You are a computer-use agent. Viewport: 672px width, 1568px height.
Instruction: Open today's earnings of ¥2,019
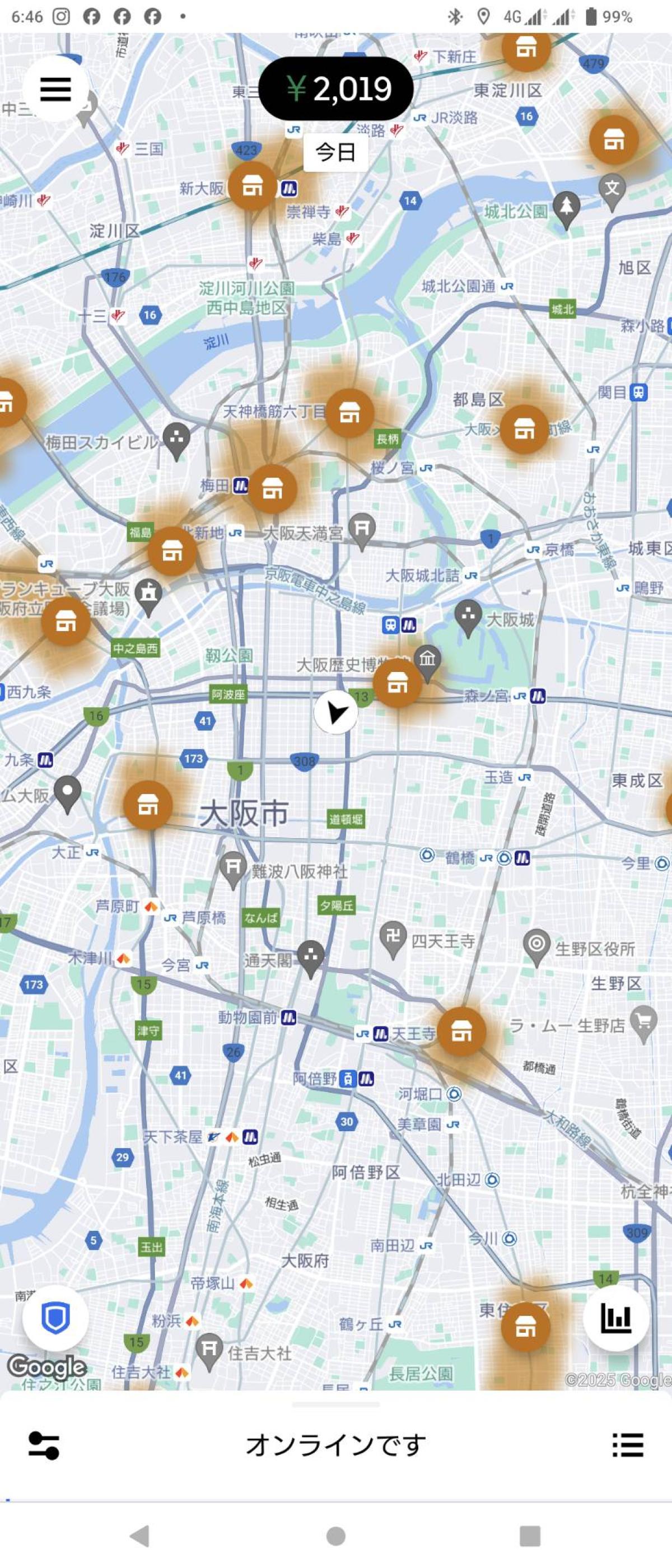[x=336, y=89]
